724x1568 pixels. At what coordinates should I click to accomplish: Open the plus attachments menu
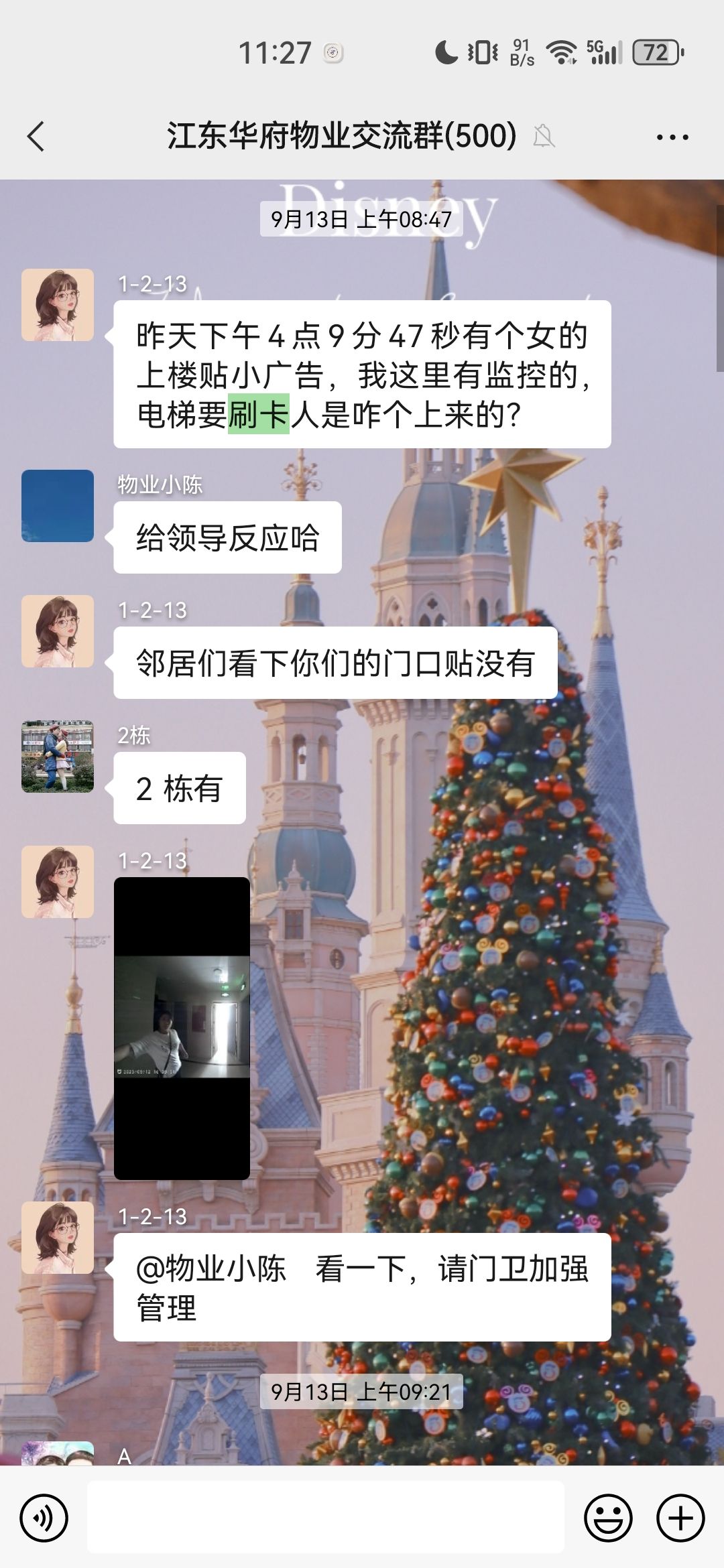click(680, 1518)
